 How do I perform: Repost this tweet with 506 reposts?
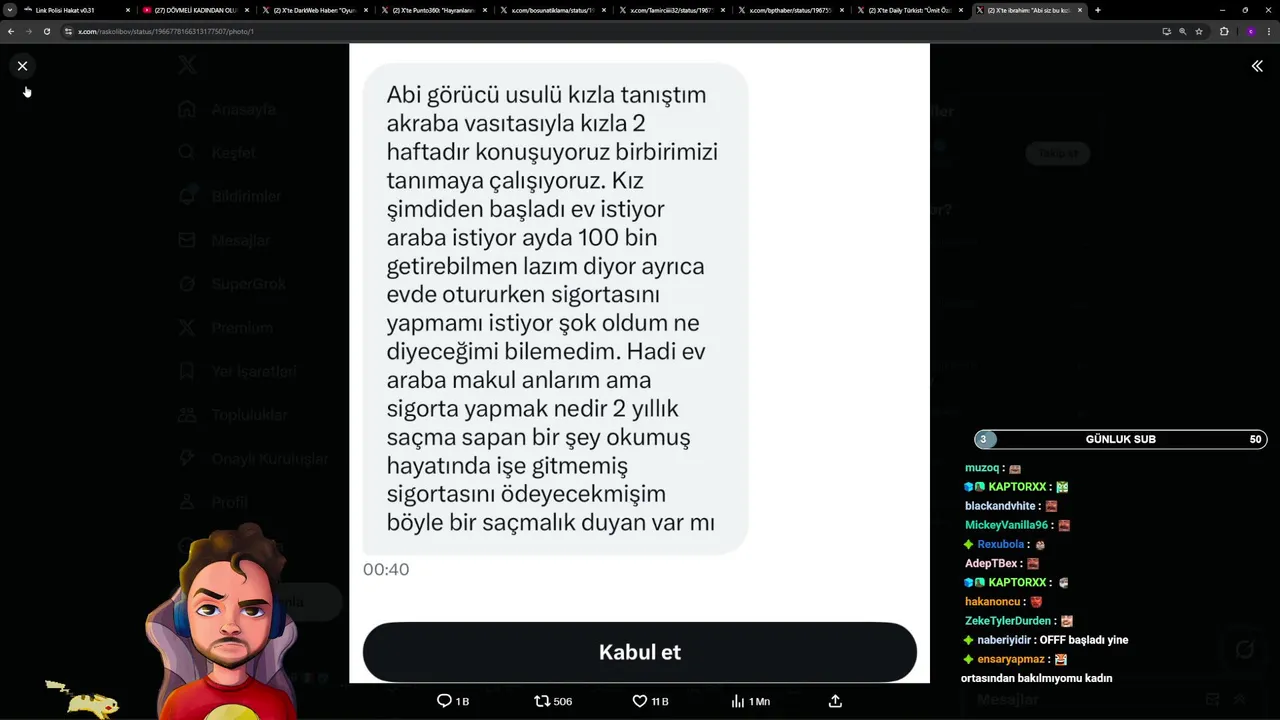542,701
